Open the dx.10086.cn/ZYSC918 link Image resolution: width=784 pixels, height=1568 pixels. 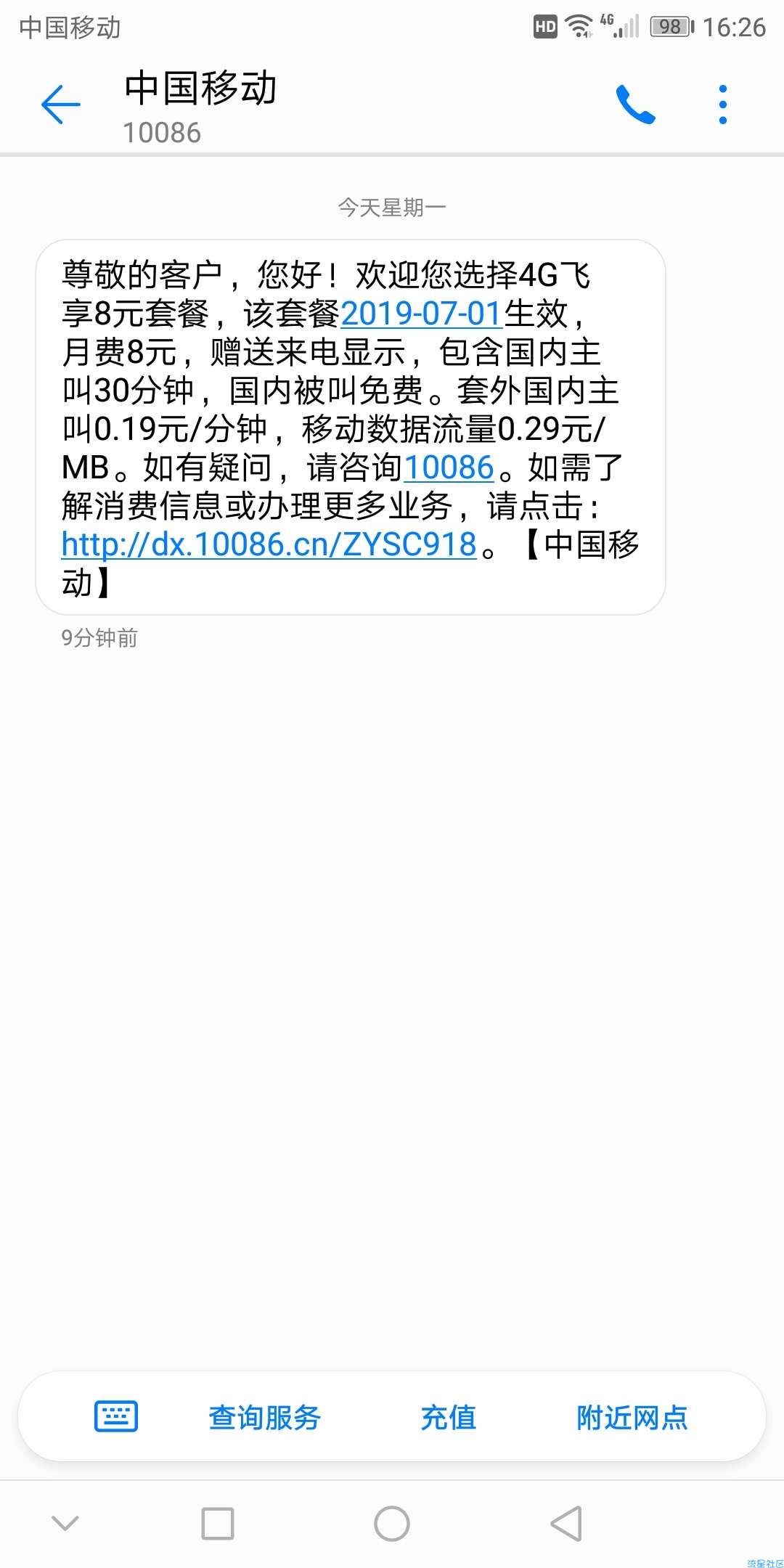(269, 544)
